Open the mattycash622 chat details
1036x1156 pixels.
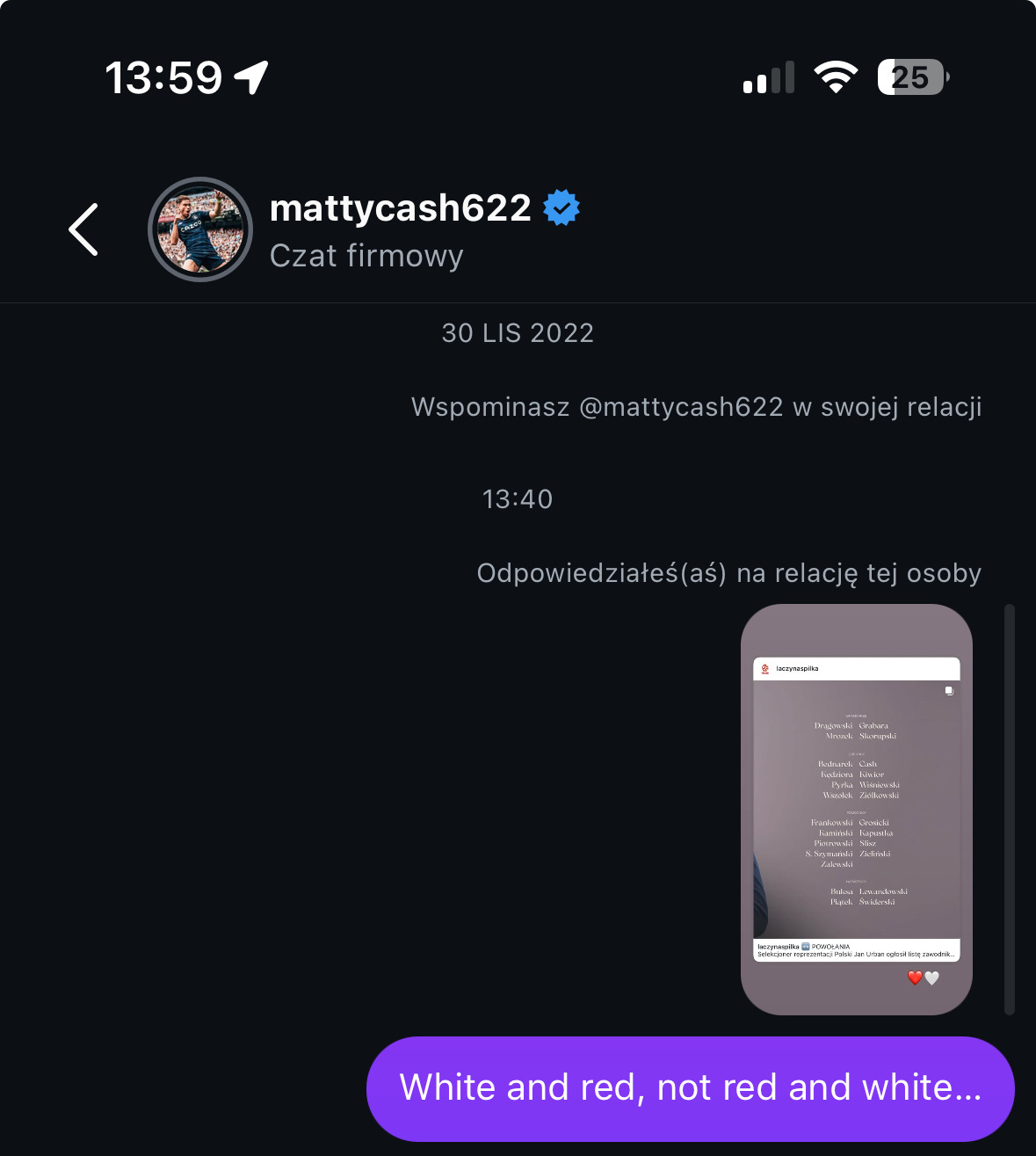(401, 209)
